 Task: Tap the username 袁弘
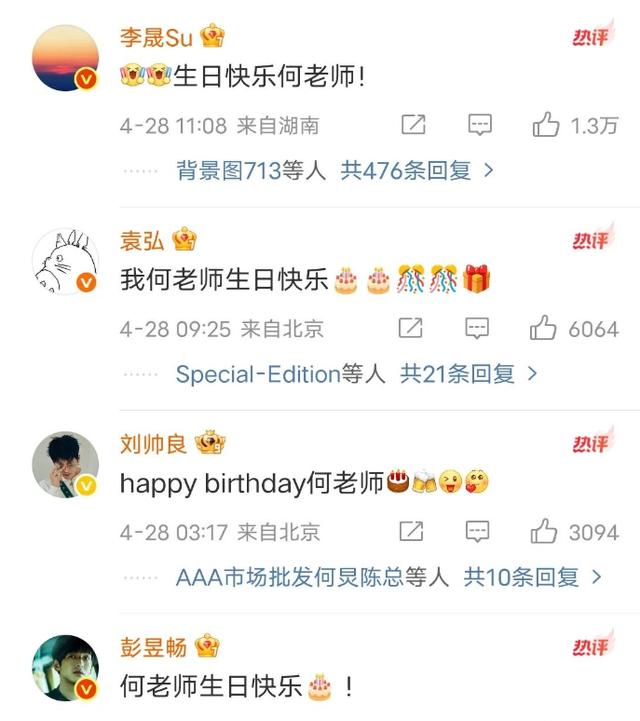click(142, 240)
